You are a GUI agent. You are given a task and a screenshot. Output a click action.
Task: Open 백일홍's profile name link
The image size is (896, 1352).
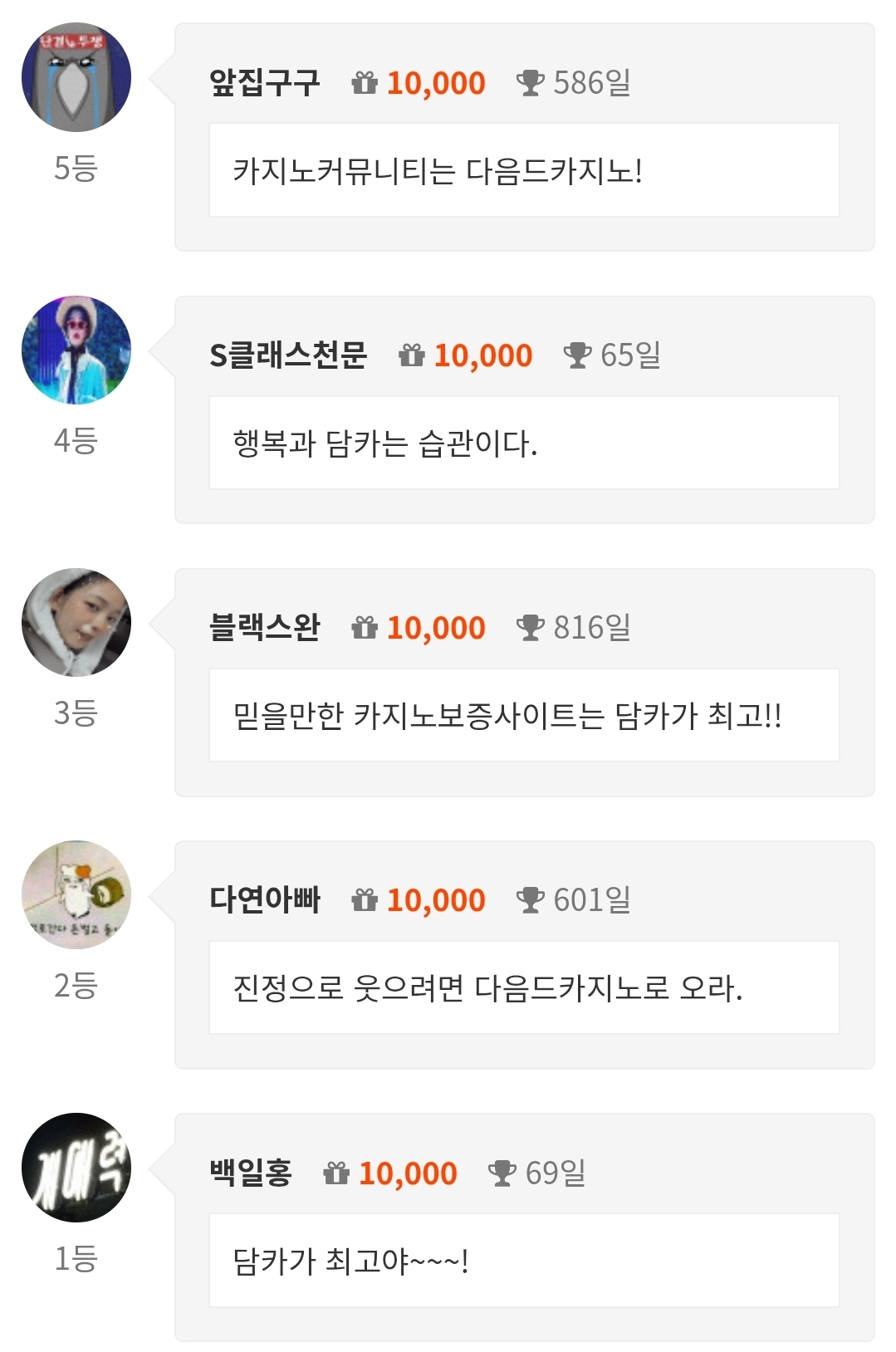[x=250, y=1173]
